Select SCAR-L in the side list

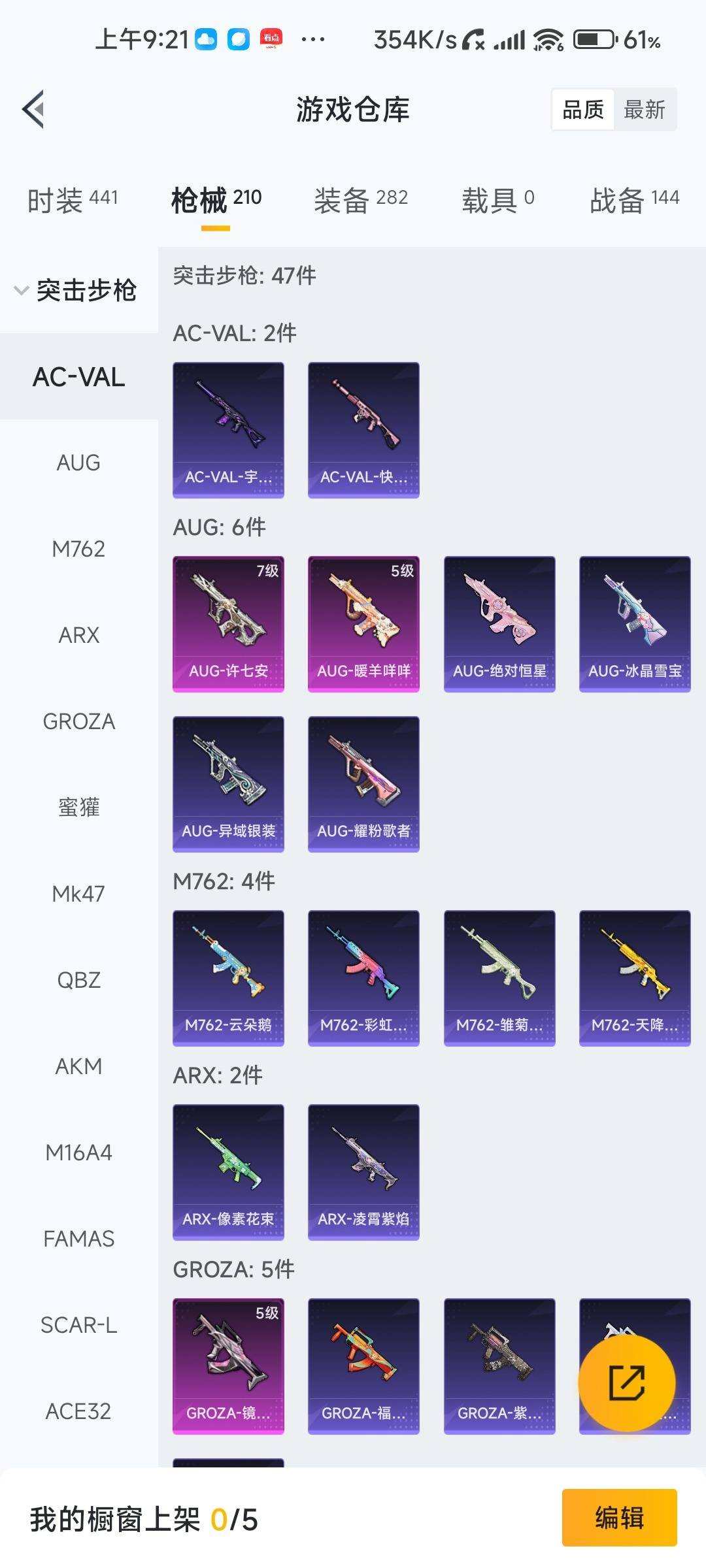78,1325
